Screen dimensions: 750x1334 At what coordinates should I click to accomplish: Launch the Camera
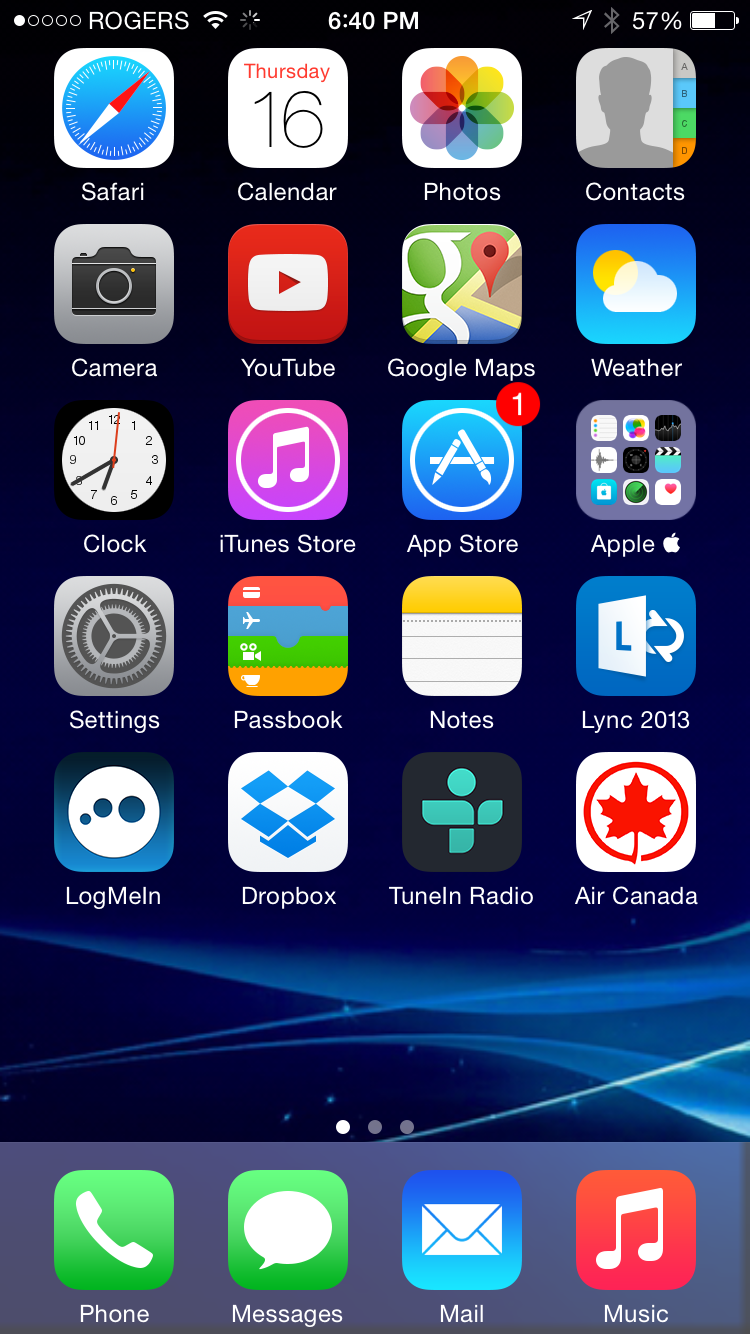click(x=113, y=284)
